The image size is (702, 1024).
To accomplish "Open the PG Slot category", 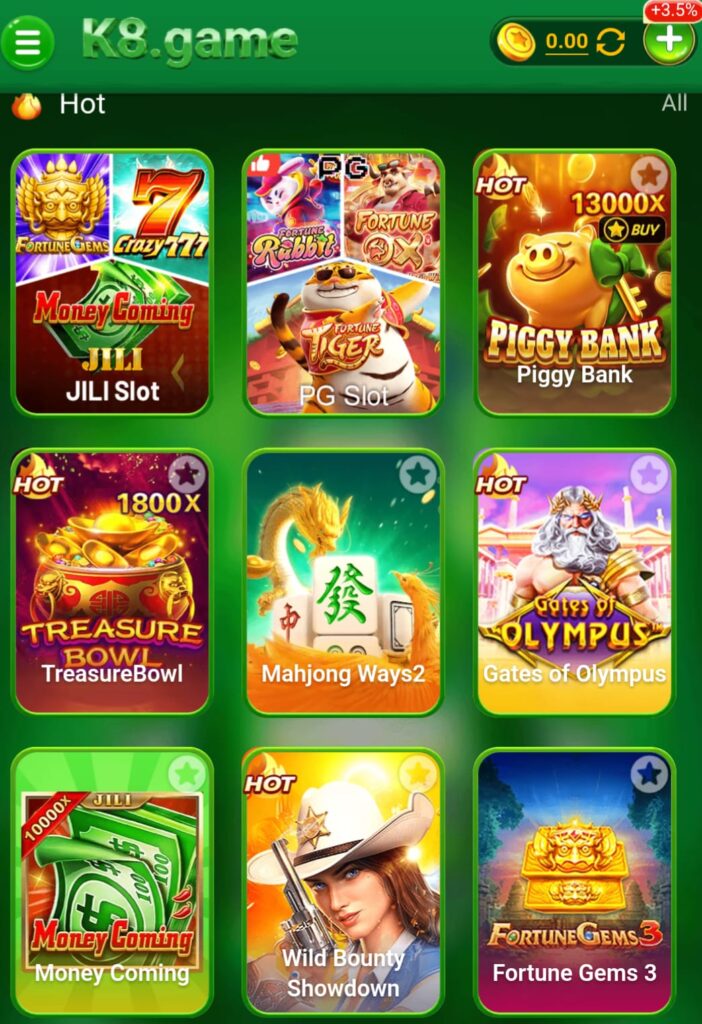I will (x=343, y=282).
